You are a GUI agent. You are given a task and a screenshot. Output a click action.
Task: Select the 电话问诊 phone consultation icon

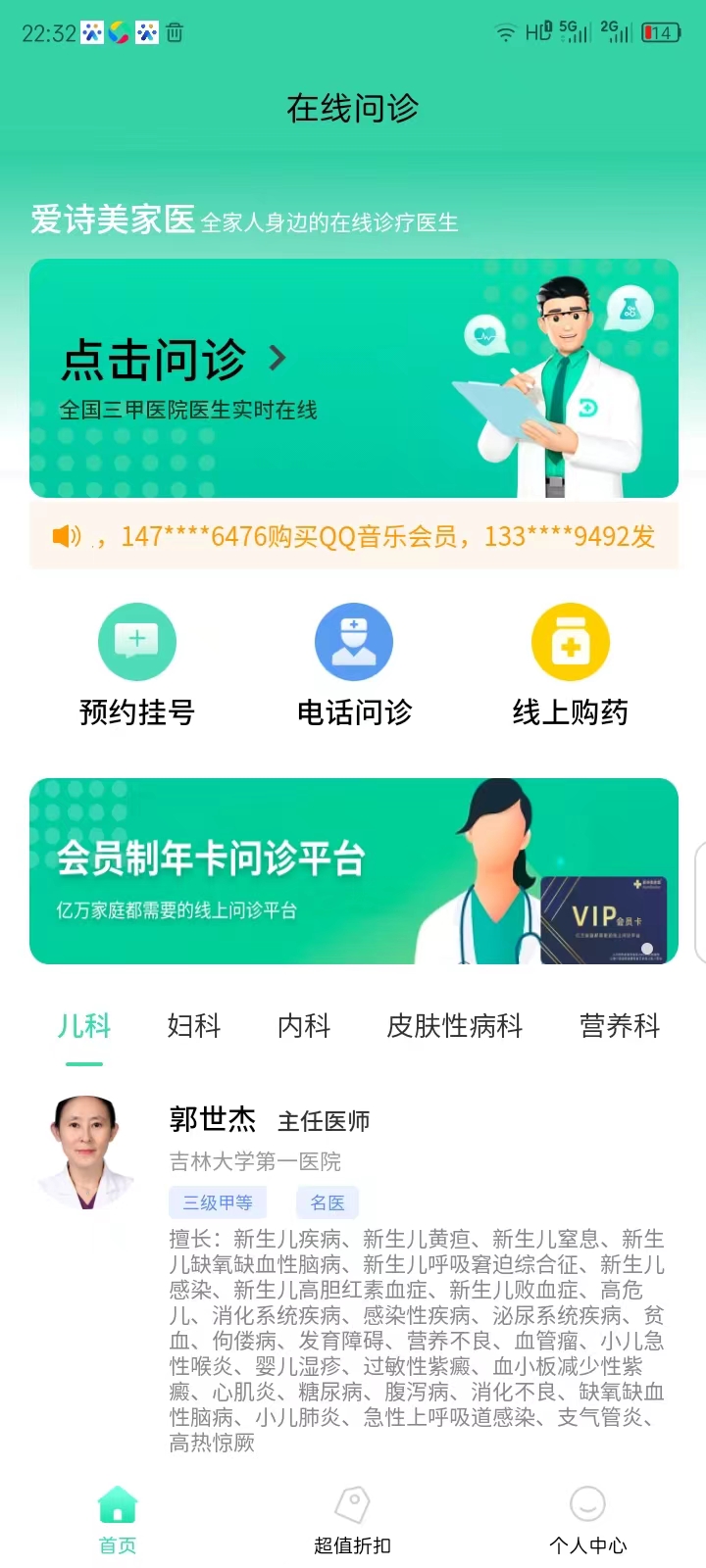click(x=354, y=641)
